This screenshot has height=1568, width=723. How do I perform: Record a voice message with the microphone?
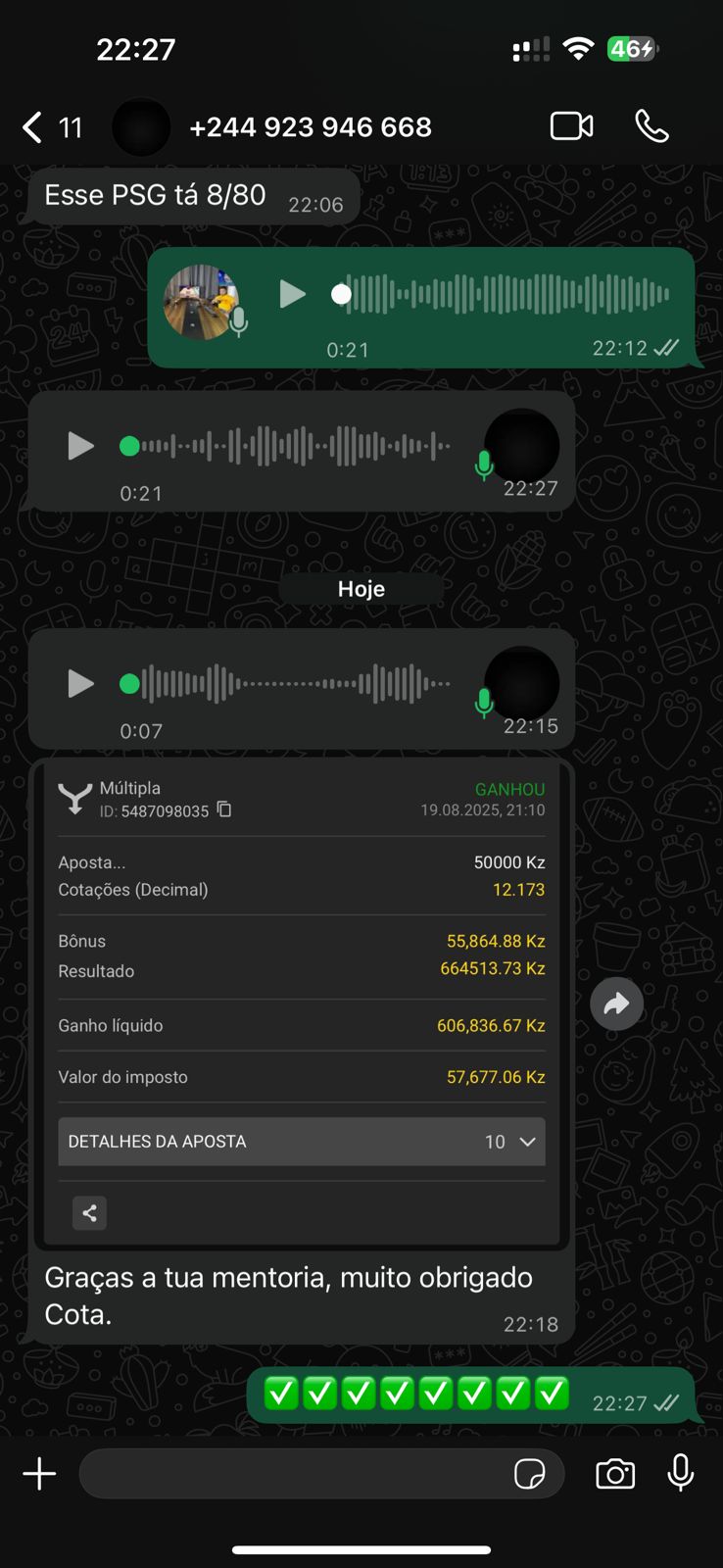(681, 1473)
